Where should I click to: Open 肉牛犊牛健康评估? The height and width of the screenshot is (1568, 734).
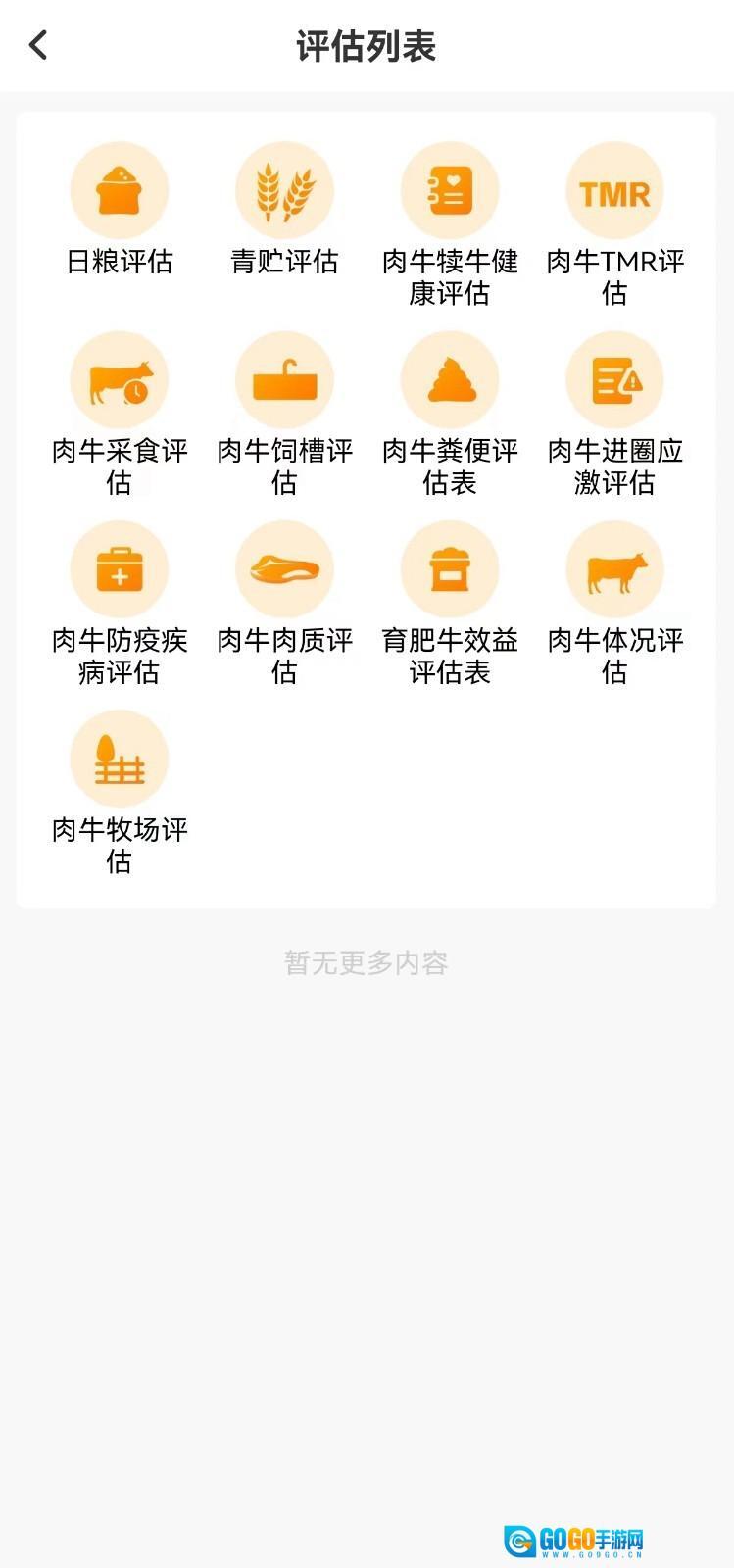coord(450,191)
